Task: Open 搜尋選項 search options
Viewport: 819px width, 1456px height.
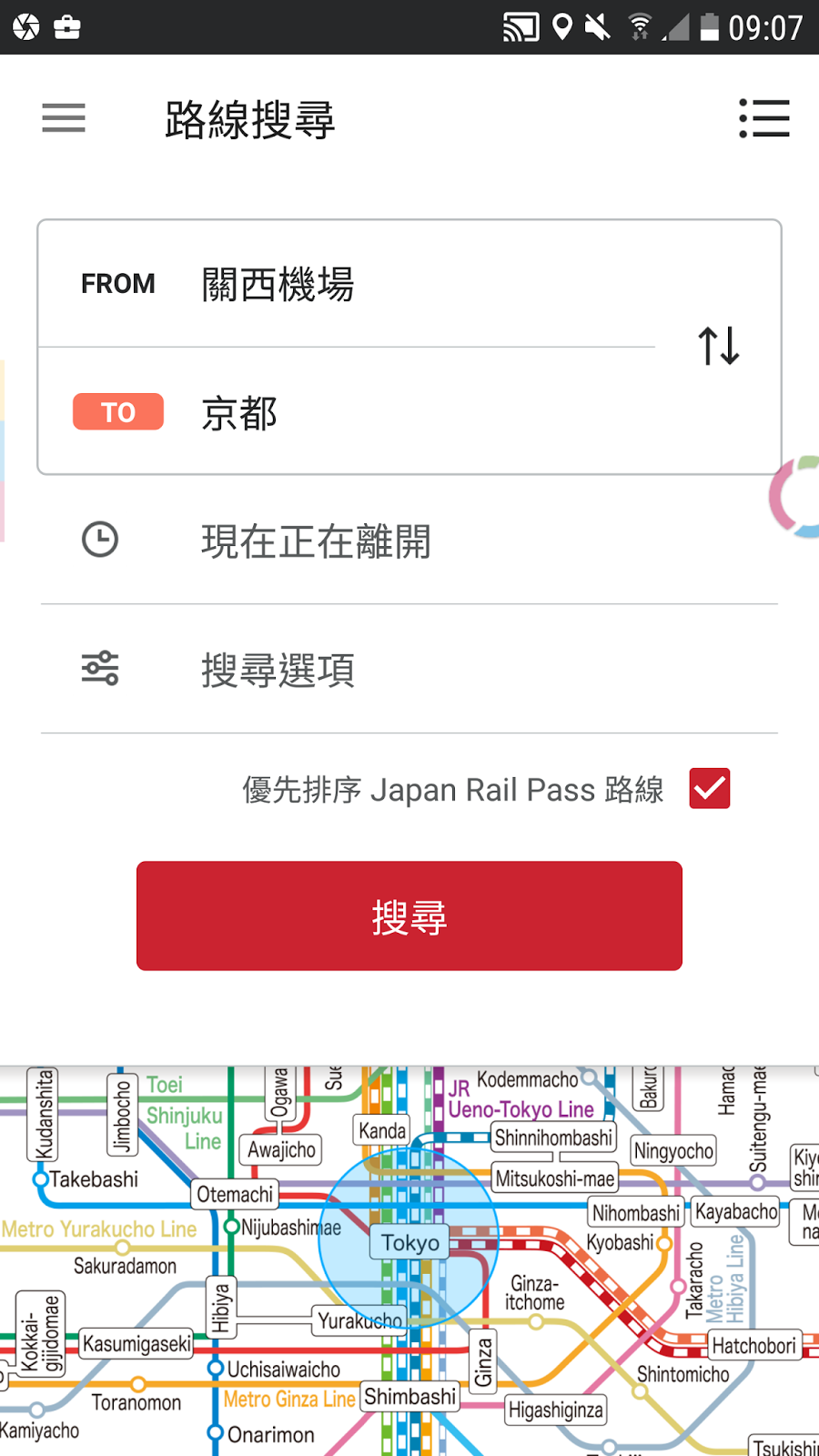Action: click(x=409, y=670)
